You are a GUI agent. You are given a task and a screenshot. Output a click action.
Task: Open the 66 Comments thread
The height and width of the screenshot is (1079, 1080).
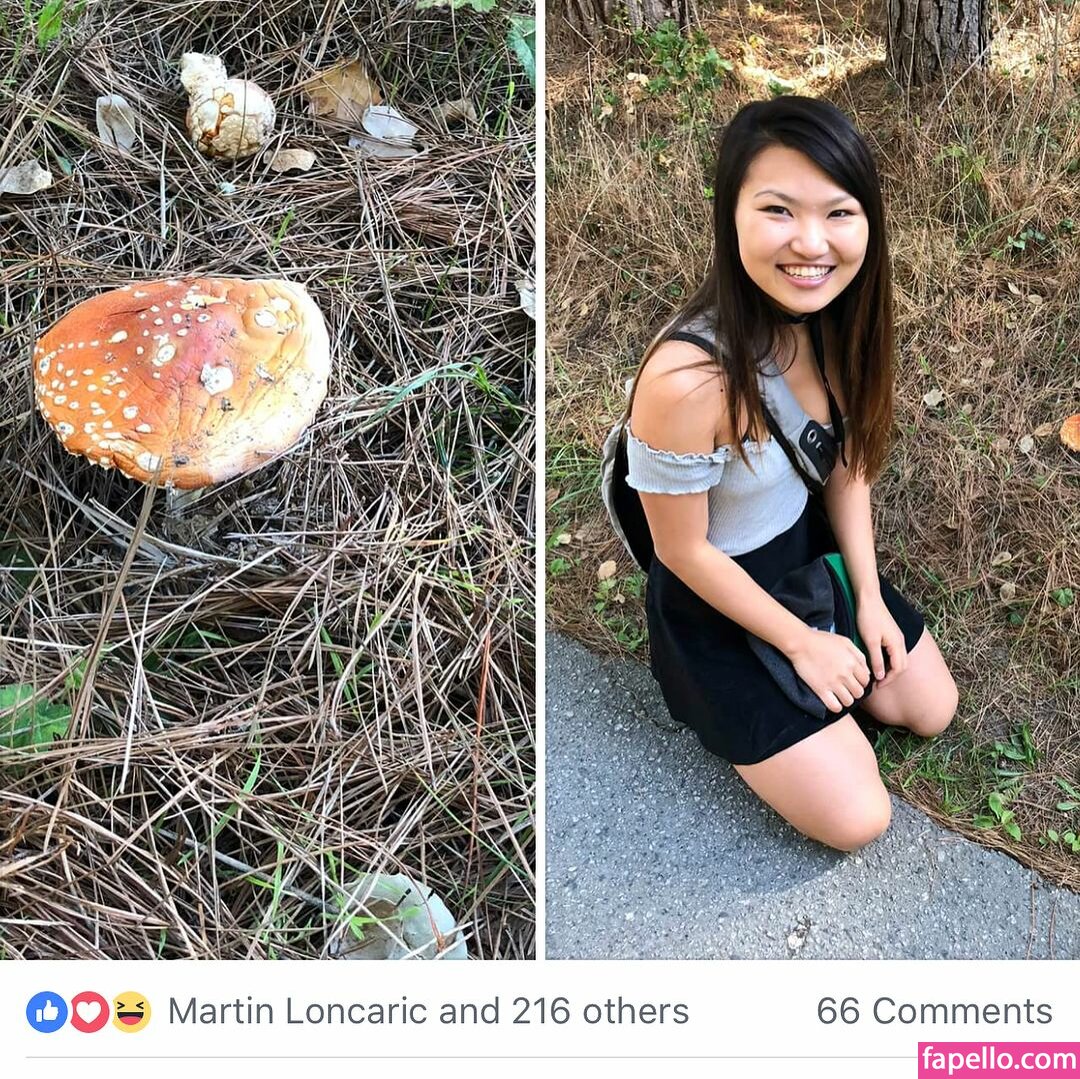click(933, 1011)
